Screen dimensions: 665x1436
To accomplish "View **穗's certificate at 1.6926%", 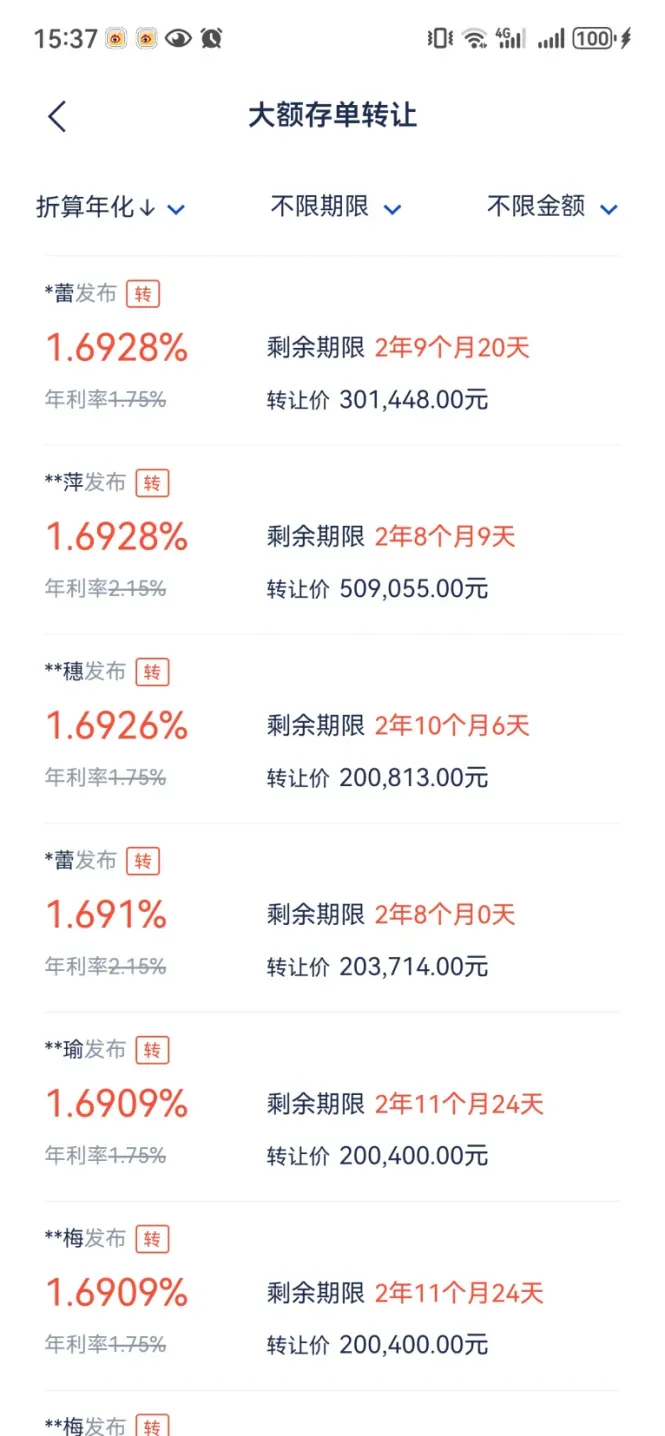I will (332, 729).
